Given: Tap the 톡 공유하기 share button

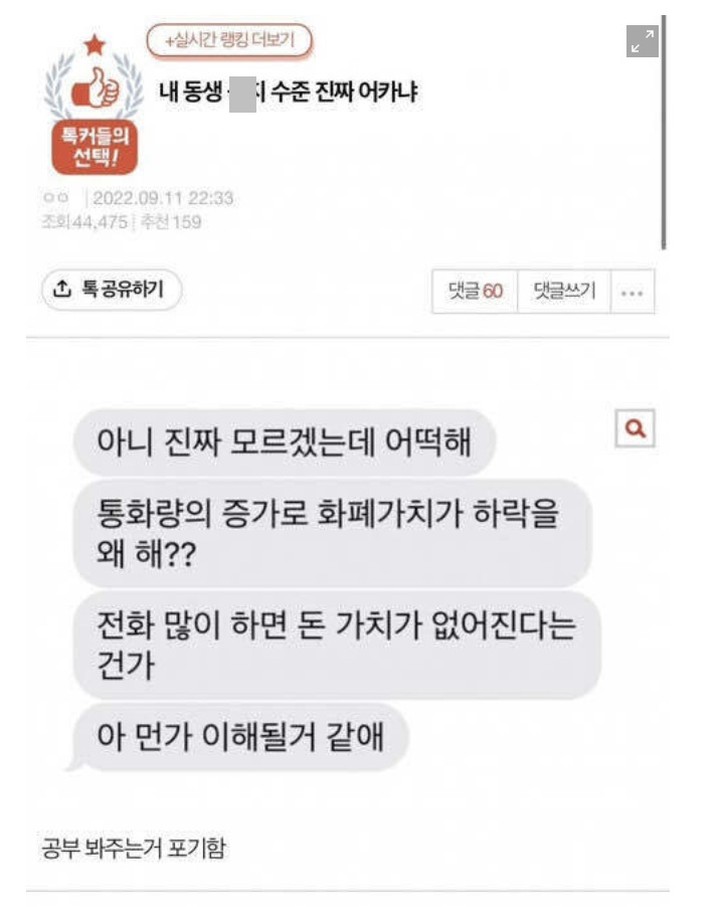Looking at the screenshot, I should point(112,290).
